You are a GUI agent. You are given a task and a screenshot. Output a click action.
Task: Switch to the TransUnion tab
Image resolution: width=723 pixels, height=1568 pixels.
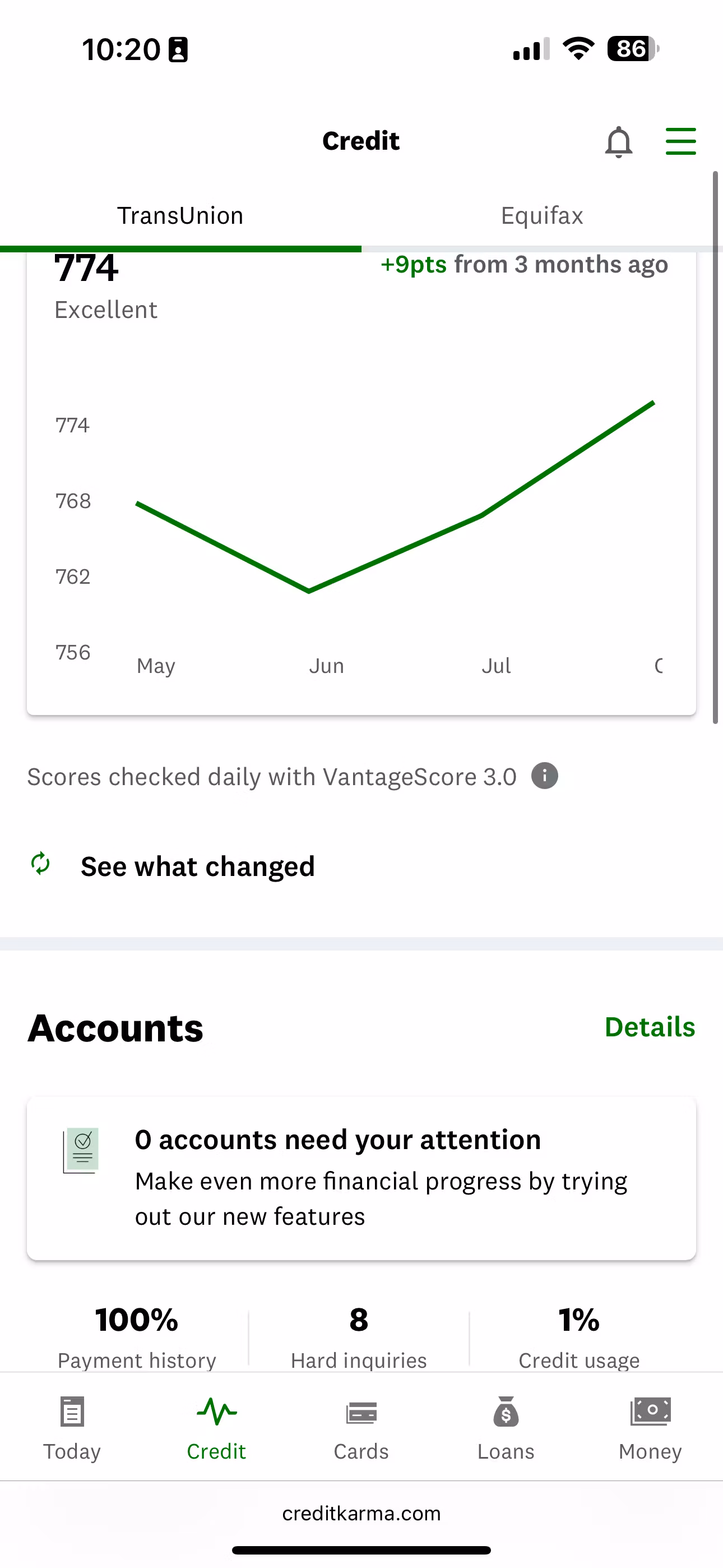180,216
